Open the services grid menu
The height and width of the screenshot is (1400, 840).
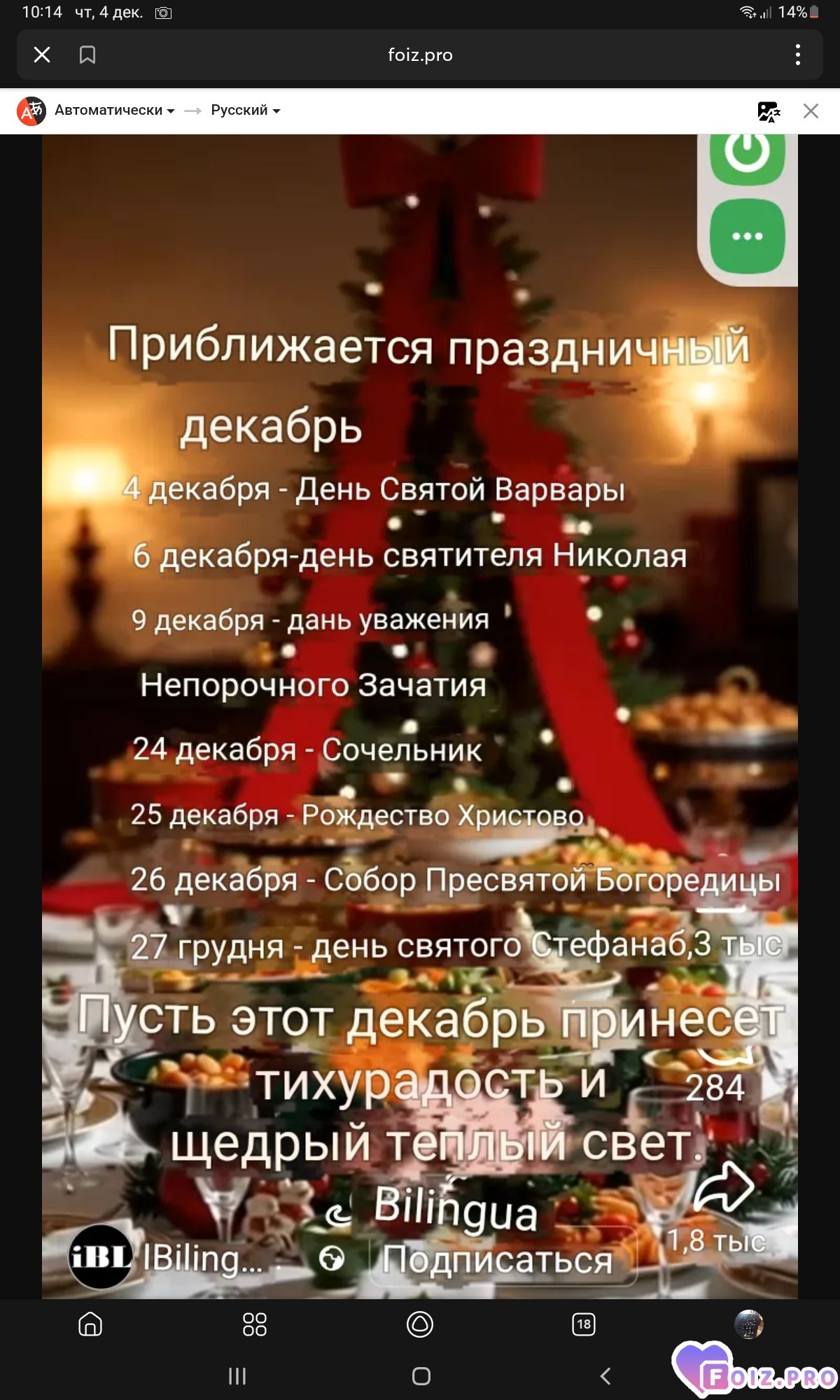254,1324
